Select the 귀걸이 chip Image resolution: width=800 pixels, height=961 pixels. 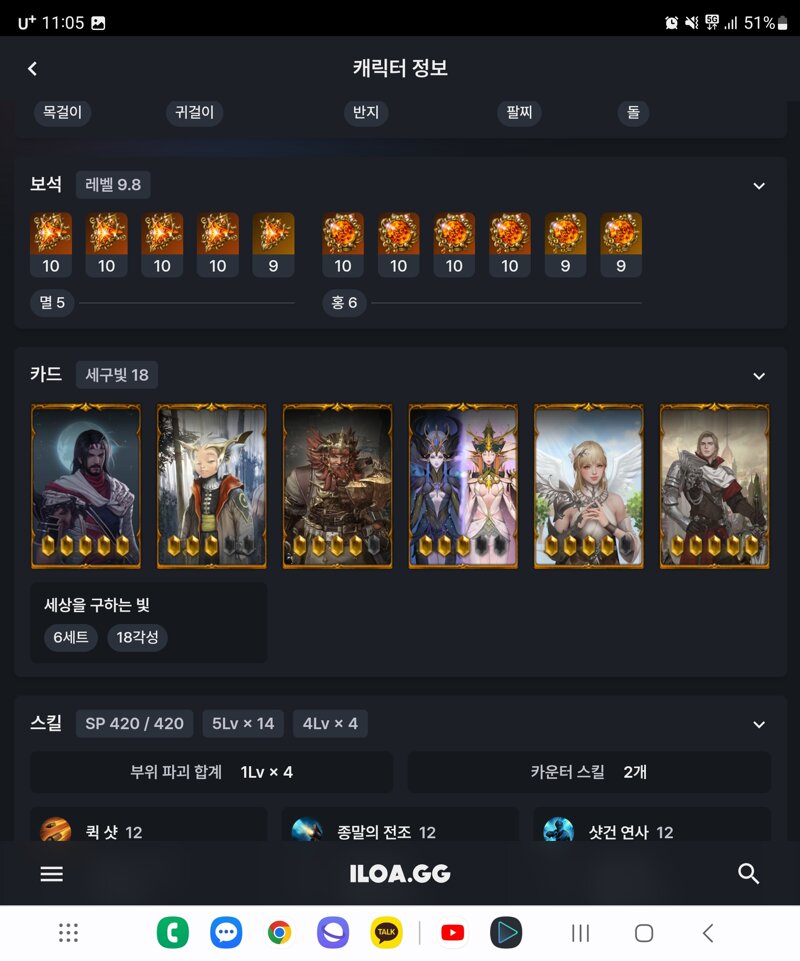tap(194, 113)
